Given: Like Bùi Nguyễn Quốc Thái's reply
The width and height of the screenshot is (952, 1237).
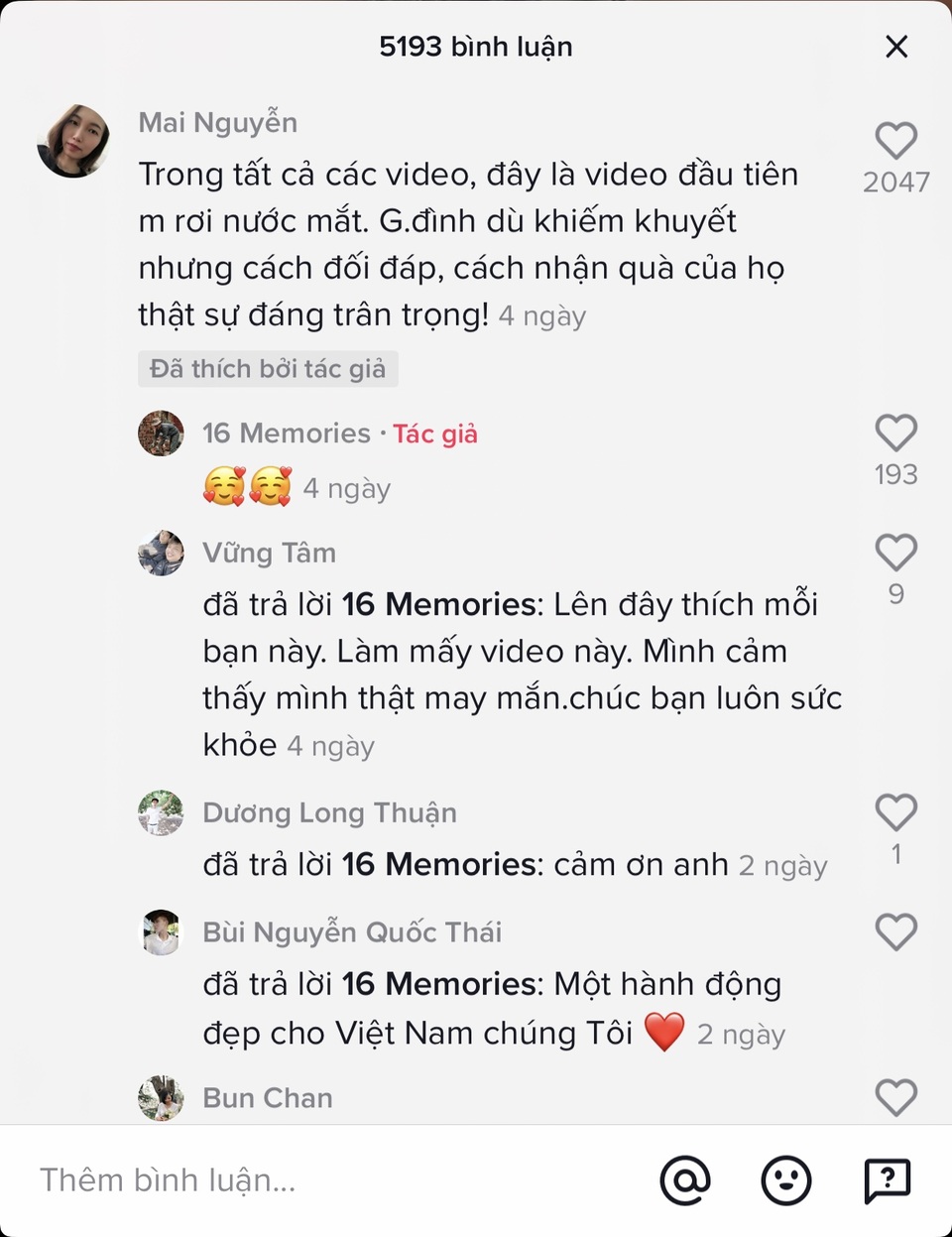Looking at the screenshot, I should tap(895, 931).
